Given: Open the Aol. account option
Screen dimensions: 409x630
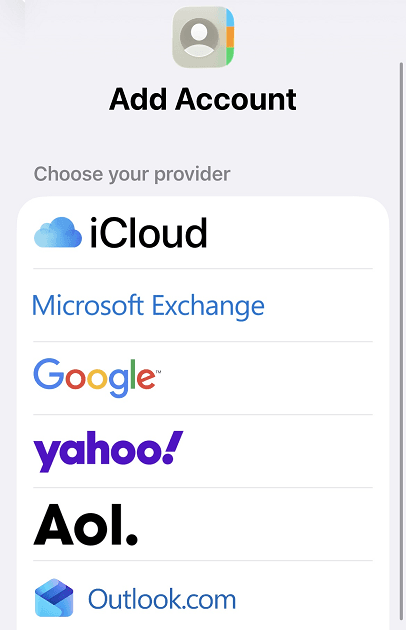Looking at the screenshot, I should pyautogui.click(x=203, y=524).
